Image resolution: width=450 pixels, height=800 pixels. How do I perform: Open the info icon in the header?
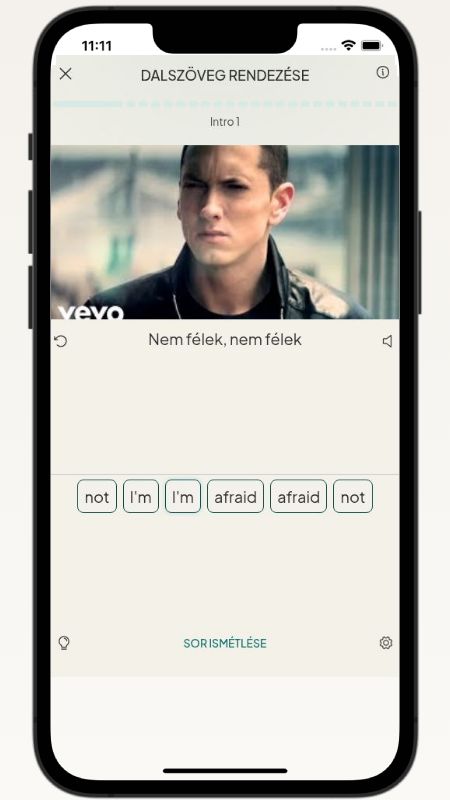coord(383,72)
